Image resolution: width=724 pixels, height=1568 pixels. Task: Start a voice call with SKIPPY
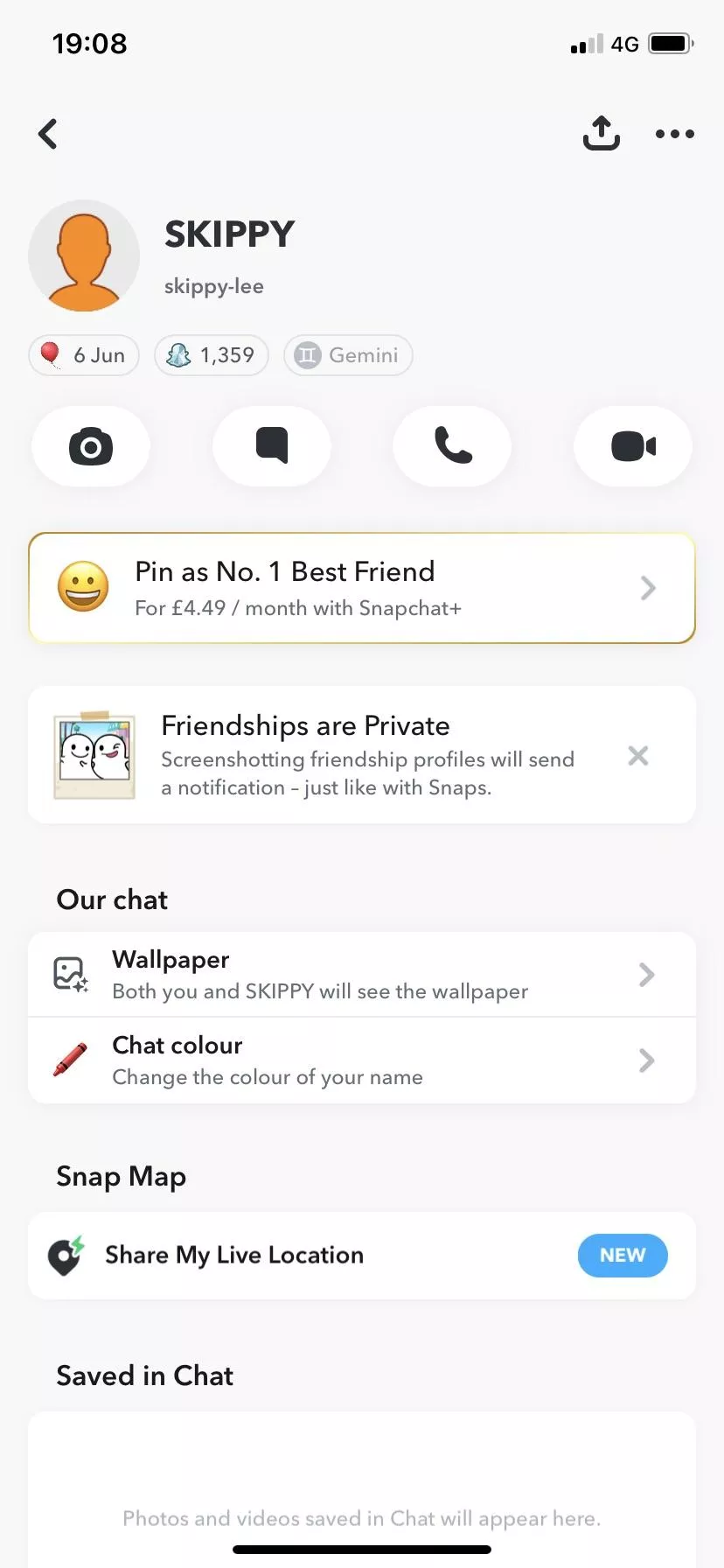pyautogui.click(x=452, y=446)
